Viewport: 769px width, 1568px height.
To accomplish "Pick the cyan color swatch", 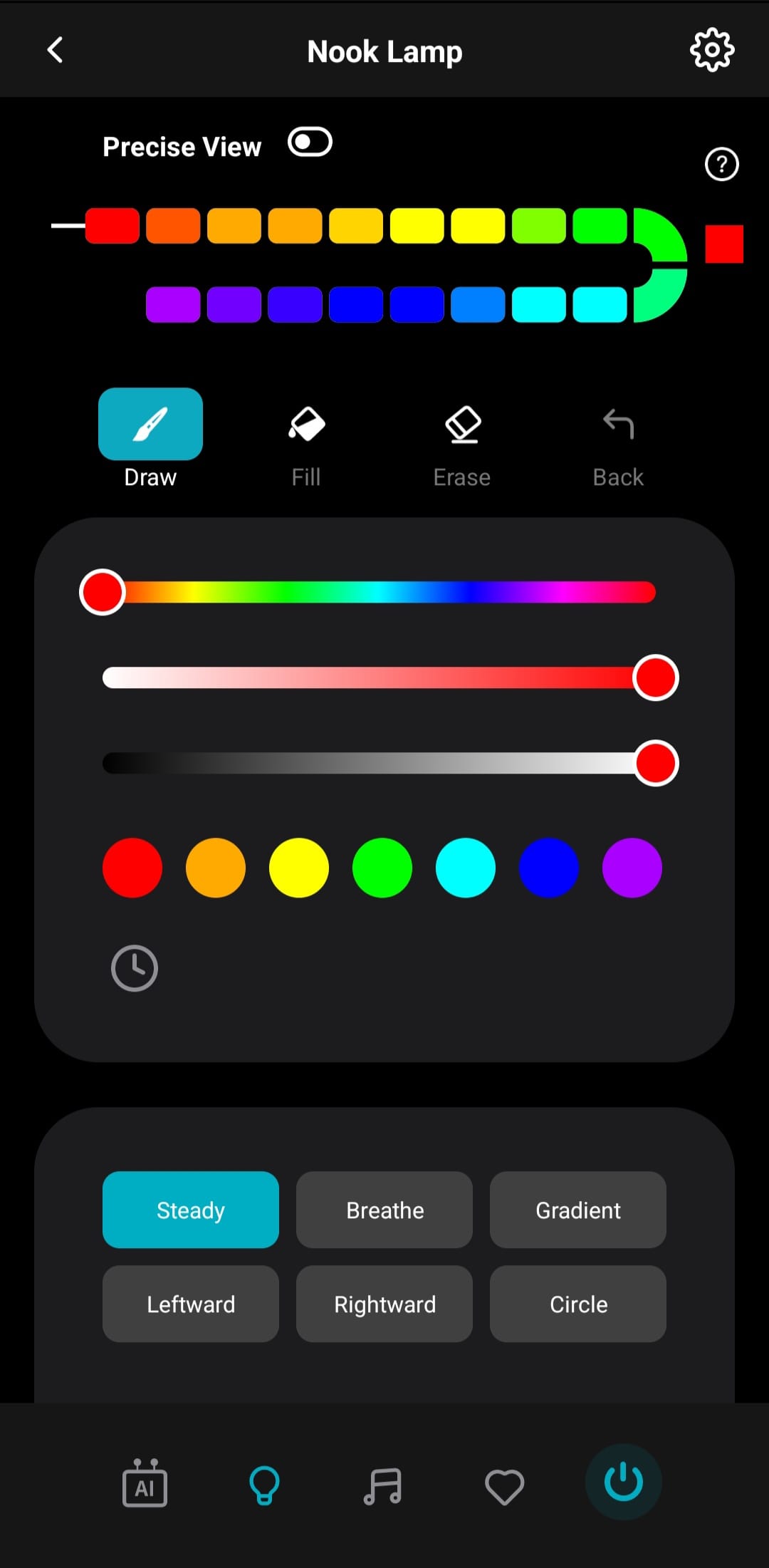I will (466, 868).
